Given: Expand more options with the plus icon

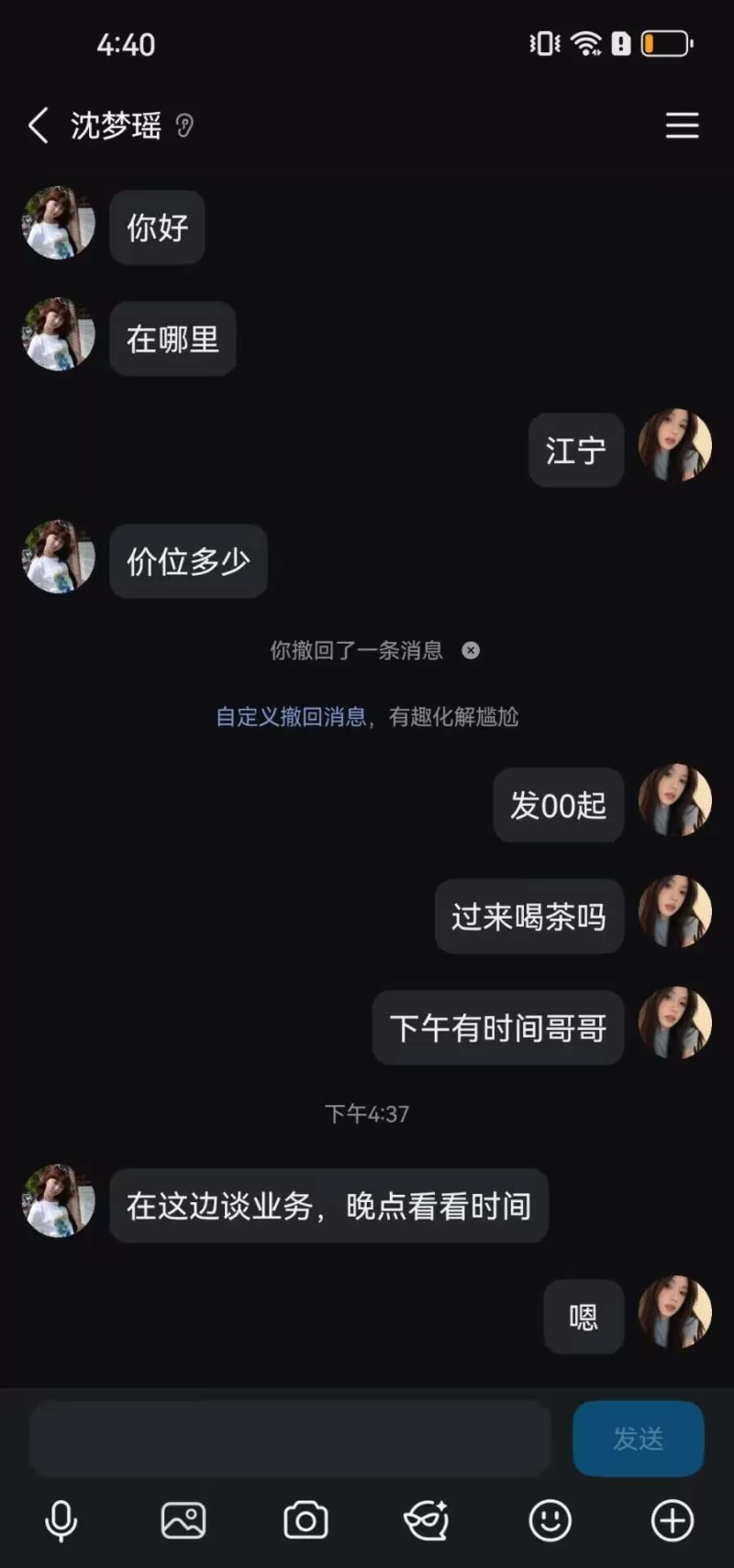Looking at the screenshot, I should point(672,1521).
